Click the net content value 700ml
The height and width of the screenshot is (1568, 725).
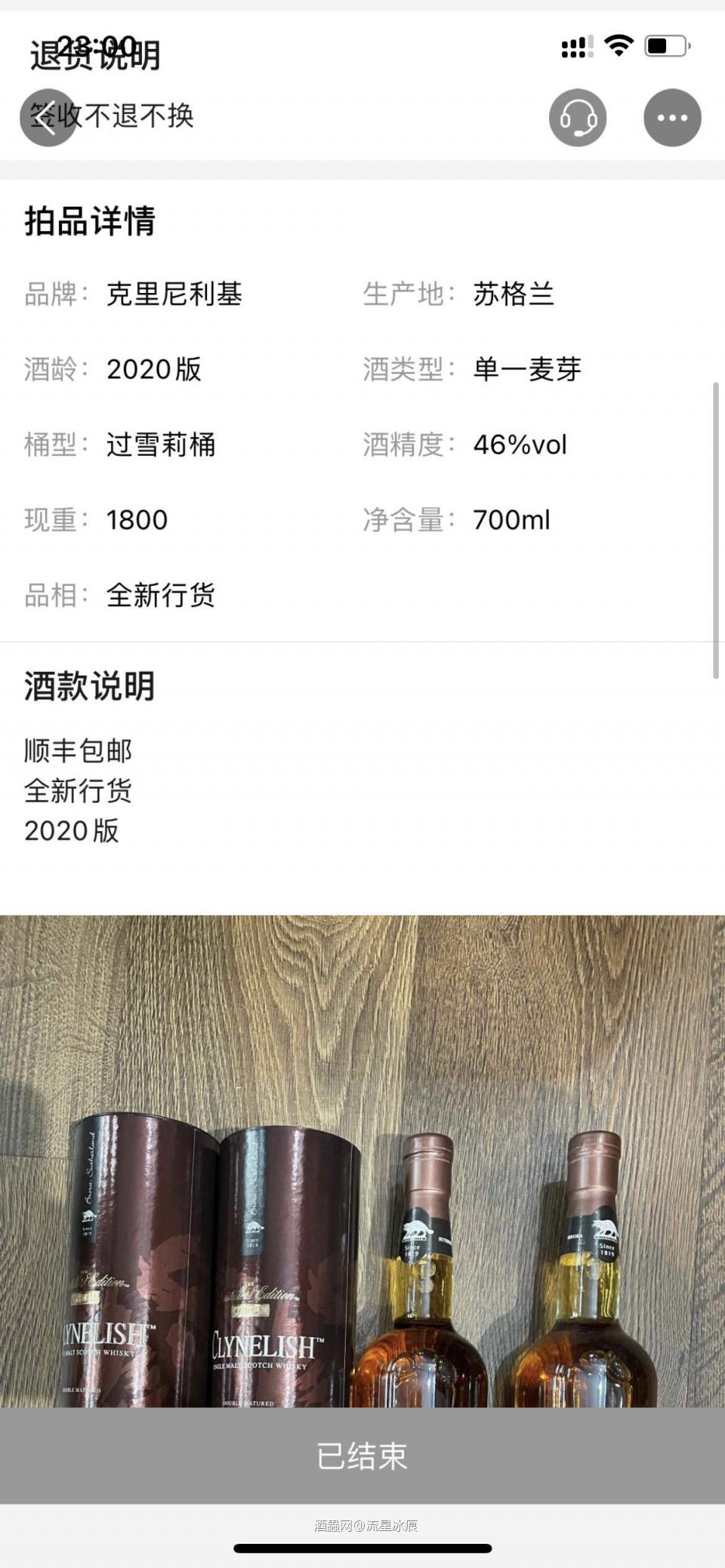coord(512,519)
